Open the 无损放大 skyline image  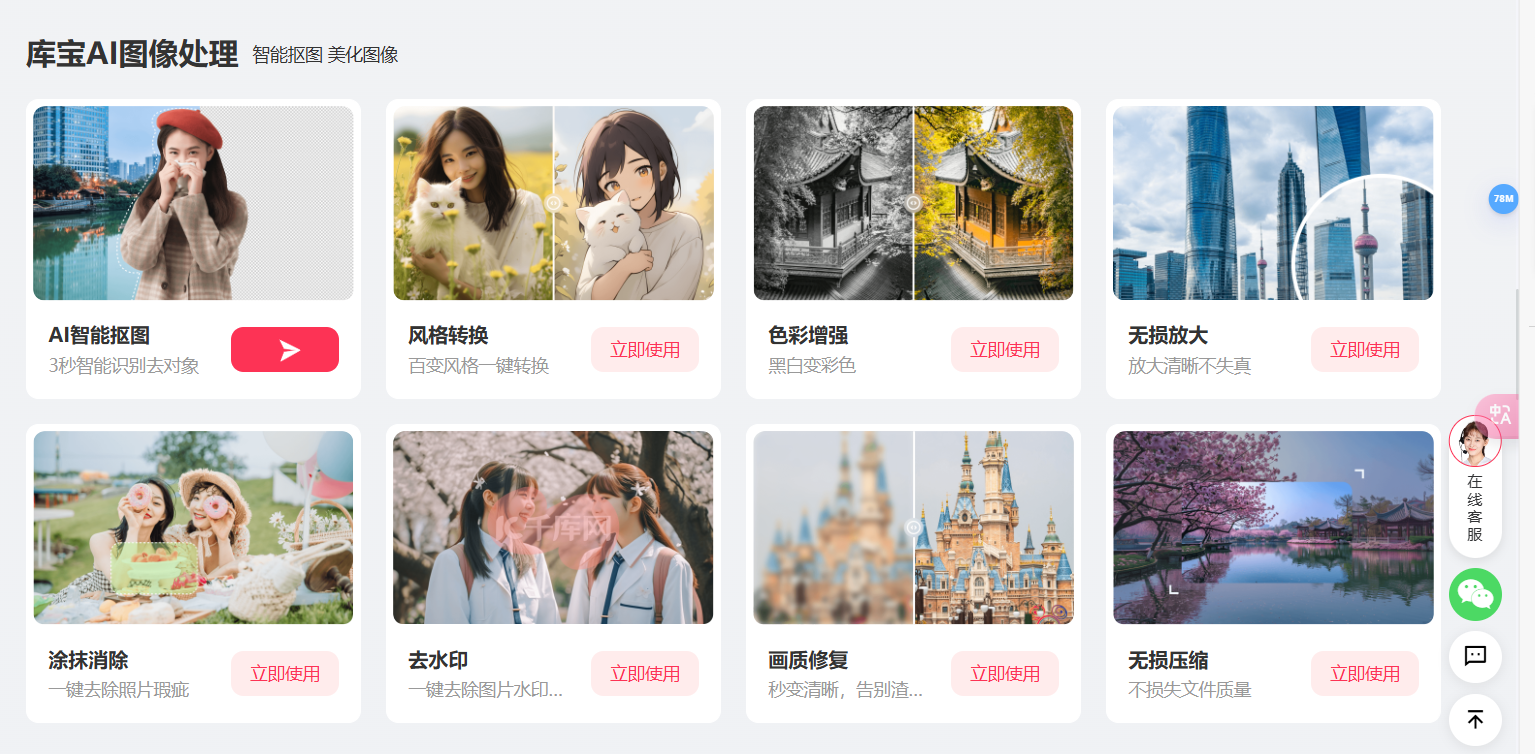click(x=1273, y=203)
